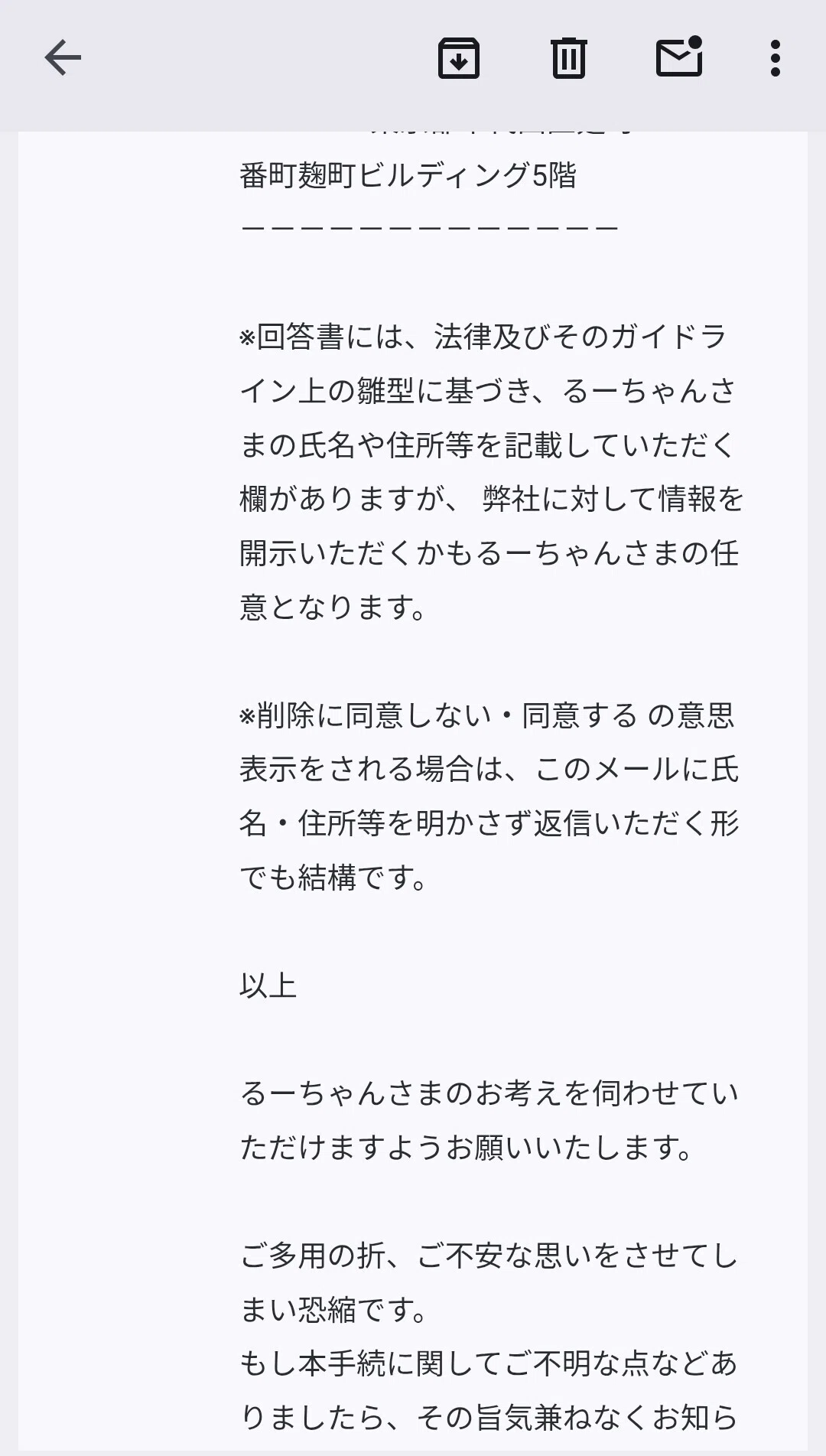826x1456 pixels.
Task: Open the three-dot overflow menu
Action: point(775,58)
